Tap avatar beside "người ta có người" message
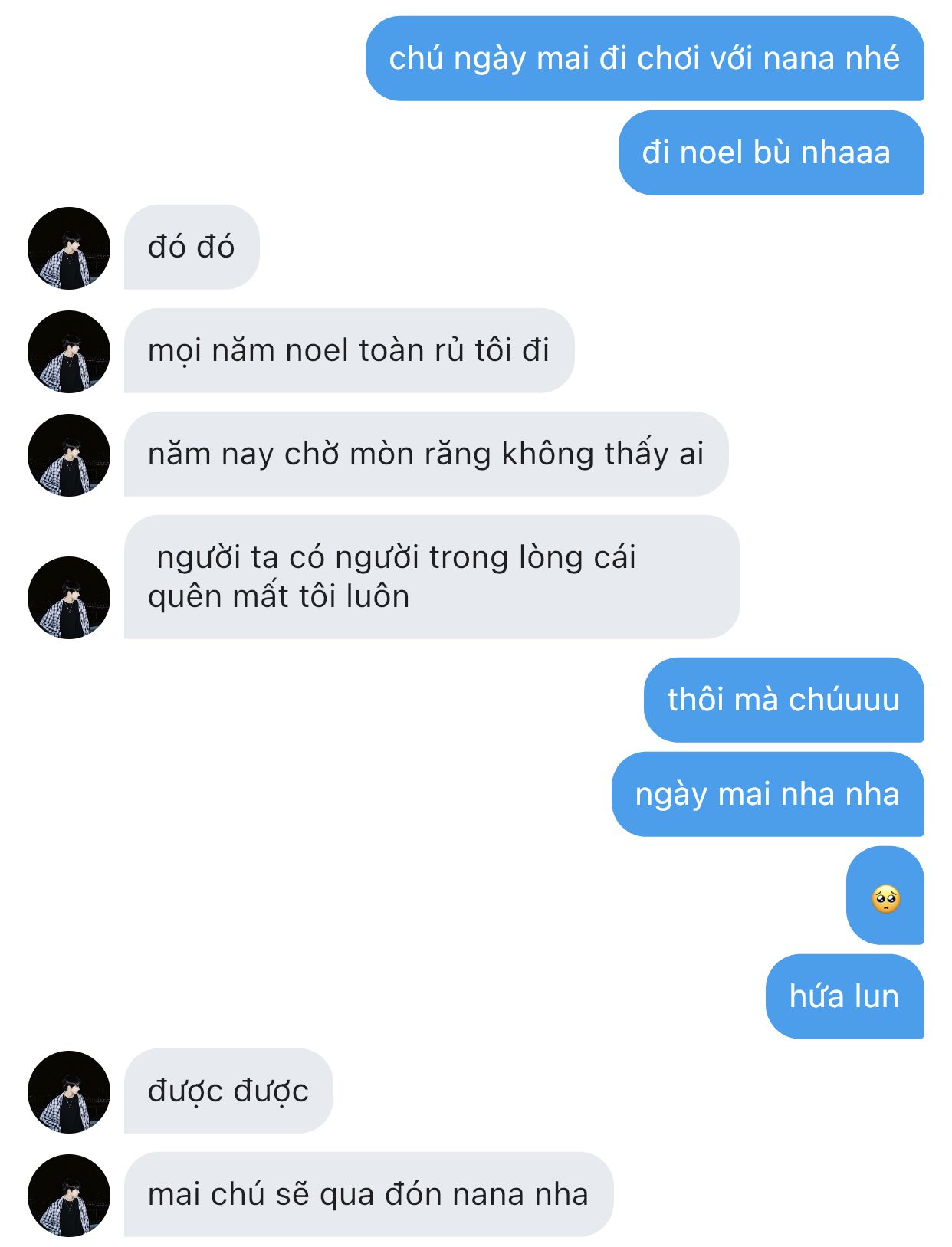Image resolution: width=952 pixels, height=1247 pixels. click(x=69, y=598)
